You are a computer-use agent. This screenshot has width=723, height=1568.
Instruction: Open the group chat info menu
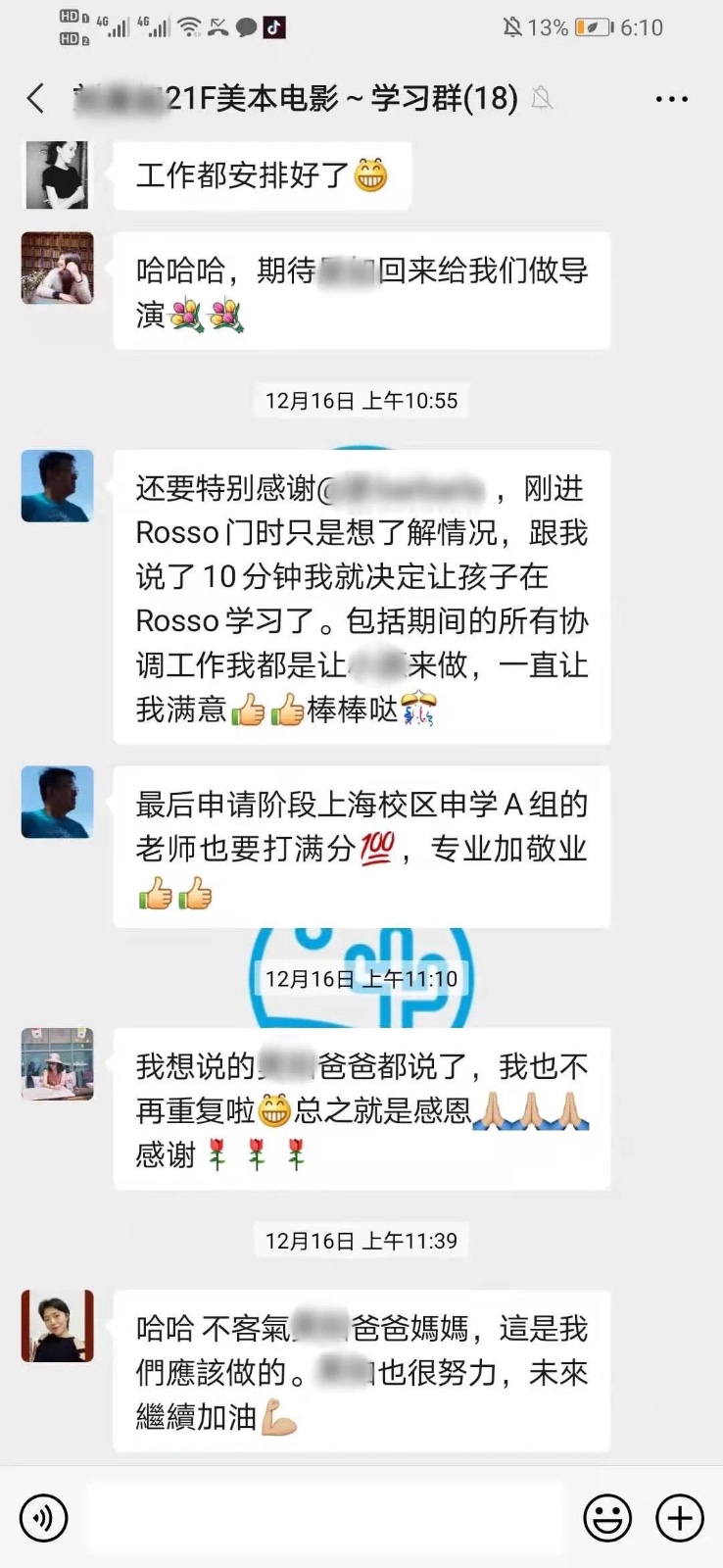click(x=671, y=99)
